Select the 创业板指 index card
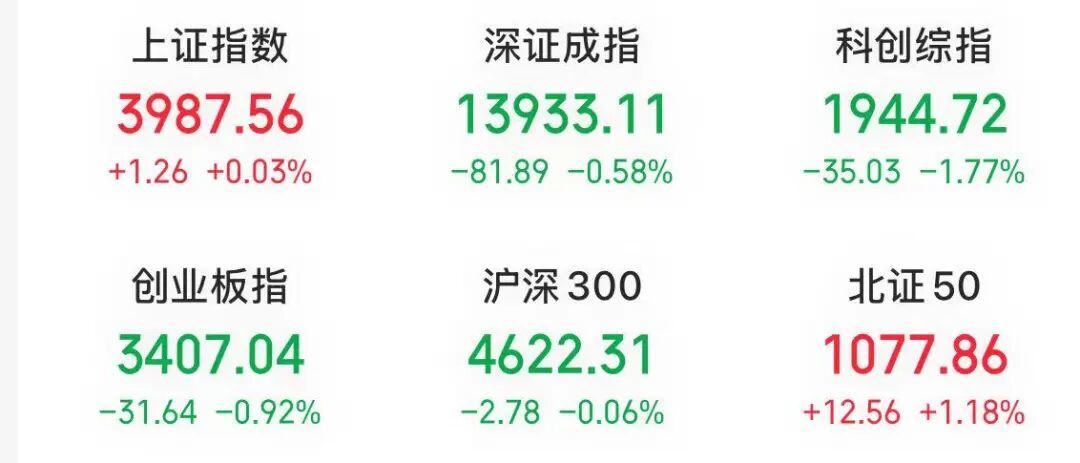 pos(210,346)
